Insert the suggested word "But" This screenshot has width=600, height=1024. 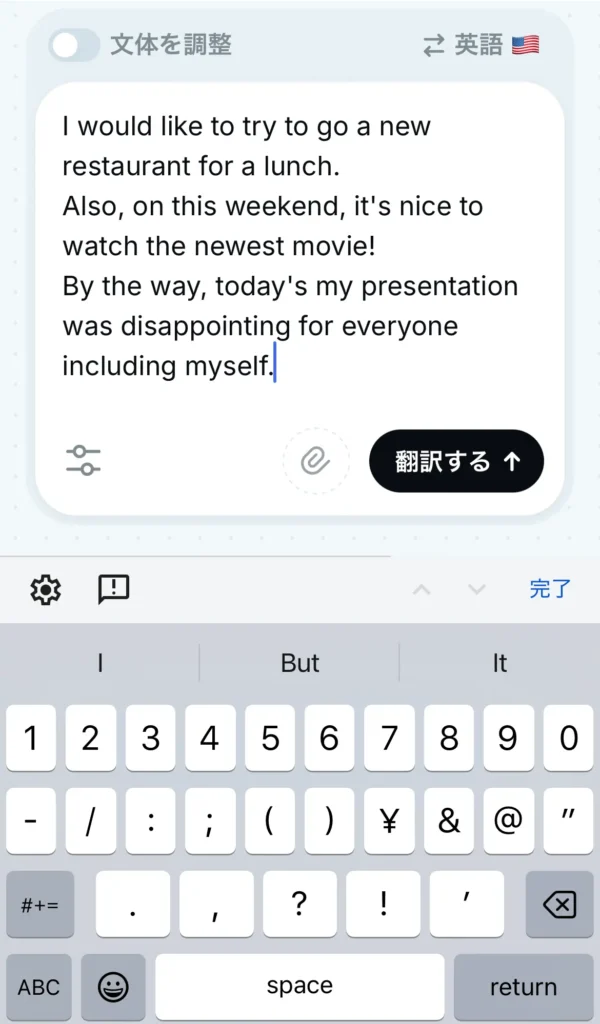click(x=300, y=663)
